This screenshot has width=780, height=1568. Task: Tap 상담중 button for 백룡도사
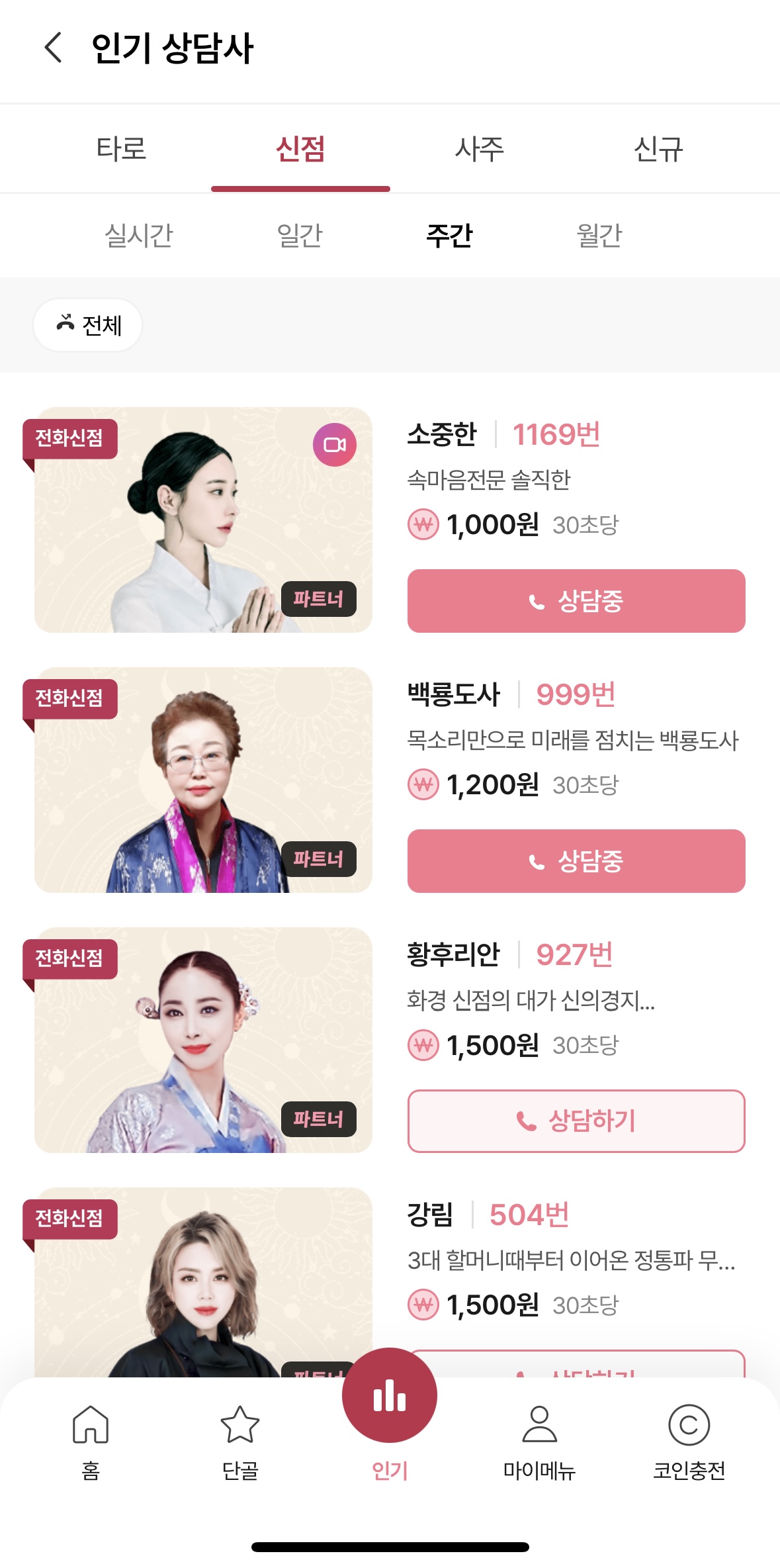click(576, 861)
